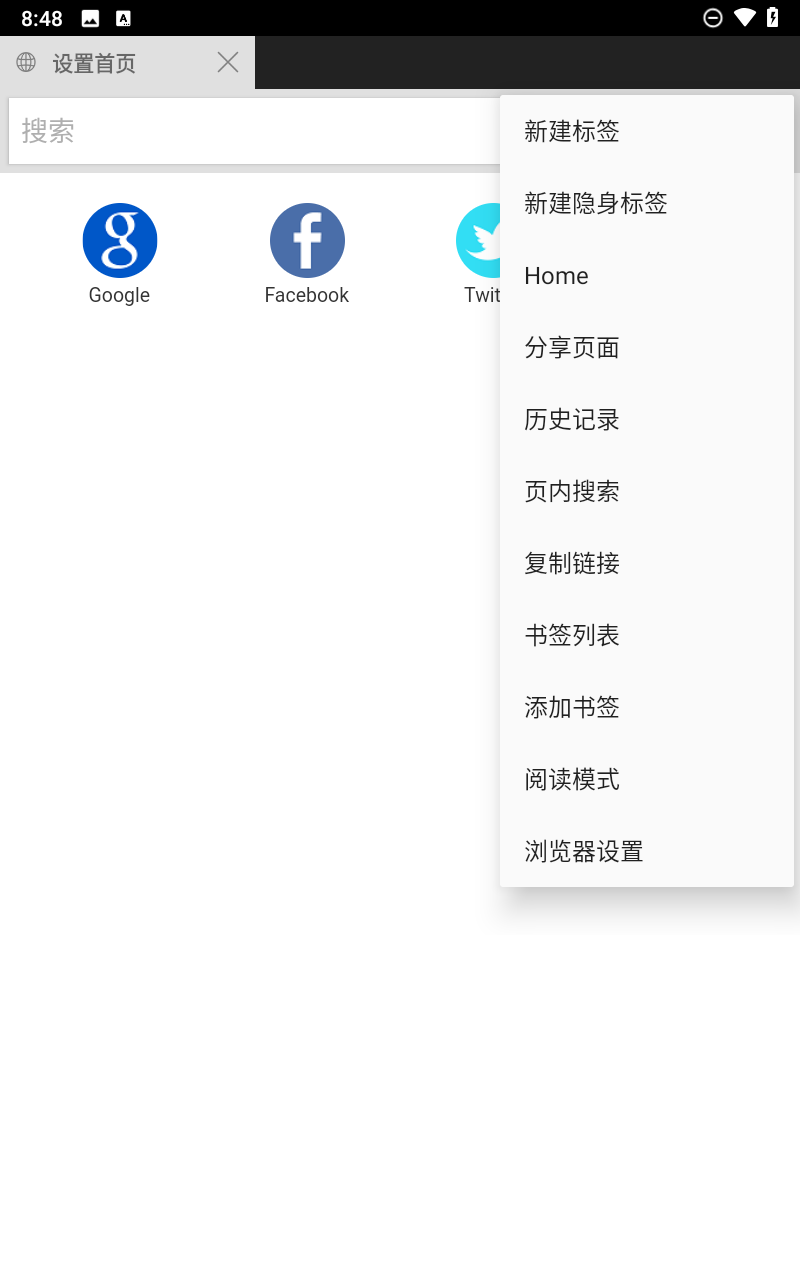Enable 阅读模式 reading mode
The width and height of the screenshot is (800, 1280).
point(647,779)
